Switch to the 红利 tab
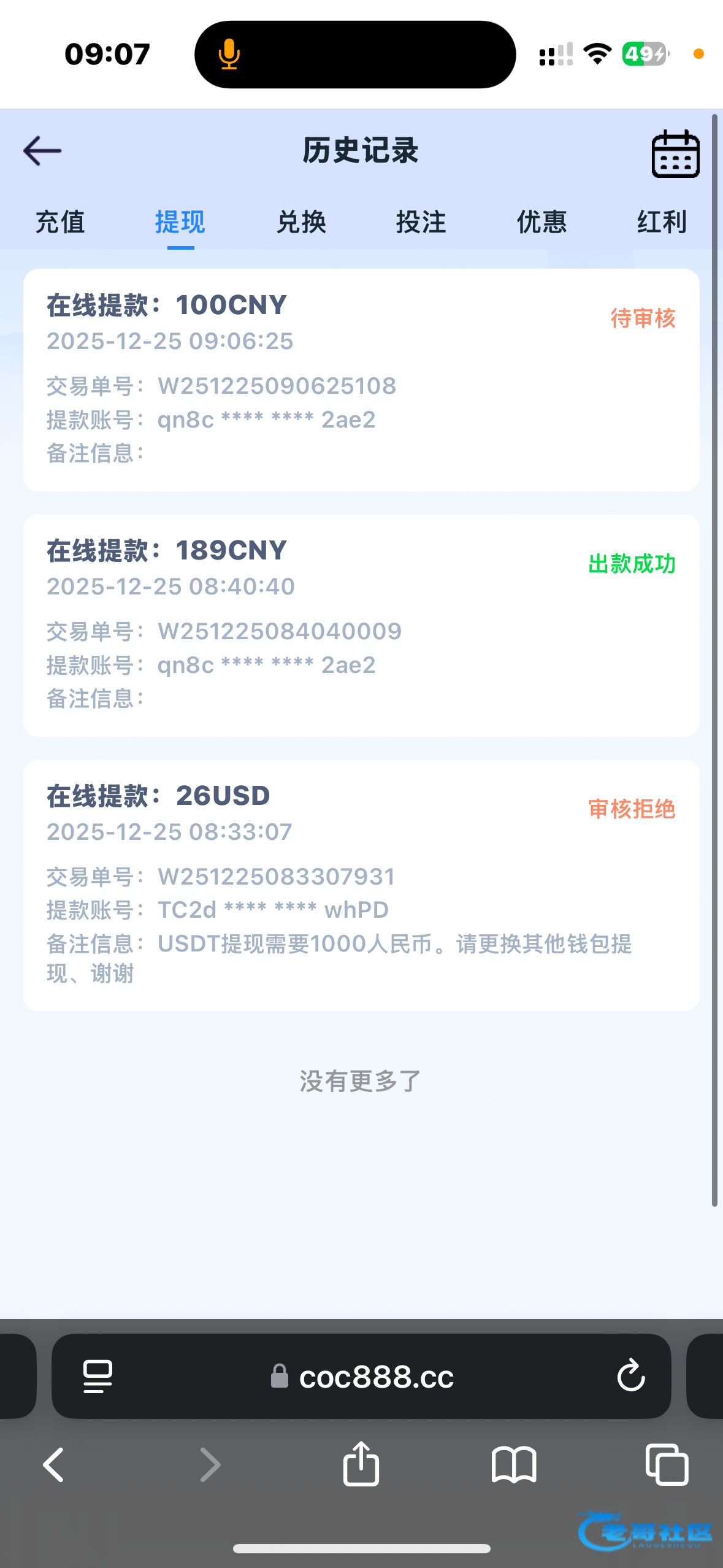The image size is (723, 1568). [x=662, y=222]
